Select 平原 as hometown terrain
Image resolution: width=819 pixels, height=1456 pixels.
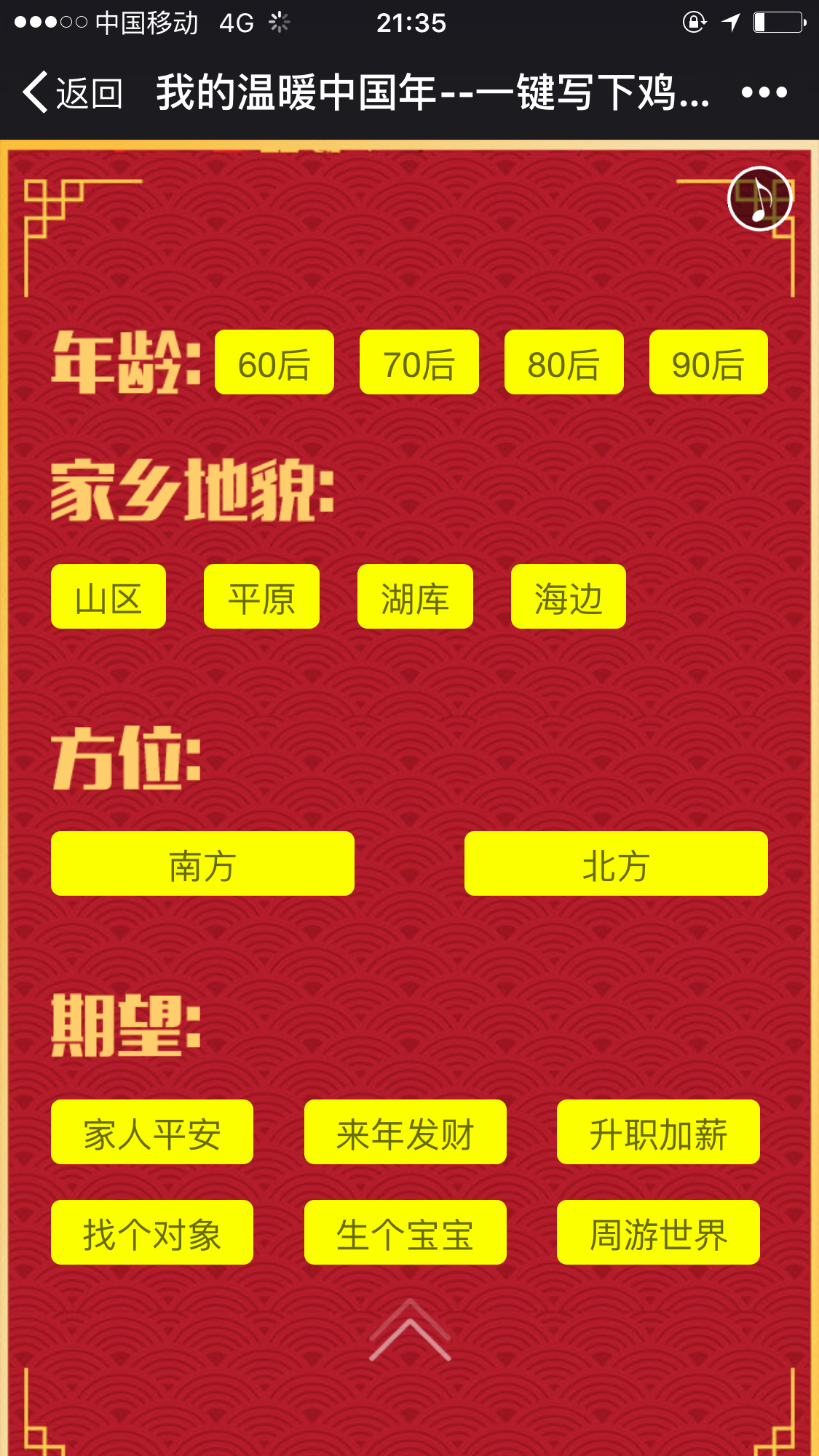[x=261, y=597]
